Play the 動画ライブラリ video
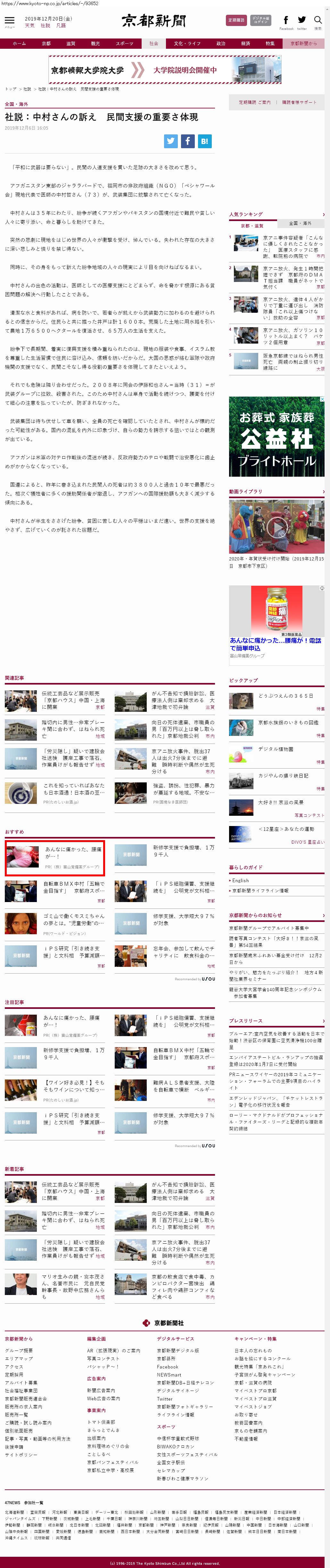Viewport: 330px width, 1568px height. click(x=276, y=527)
